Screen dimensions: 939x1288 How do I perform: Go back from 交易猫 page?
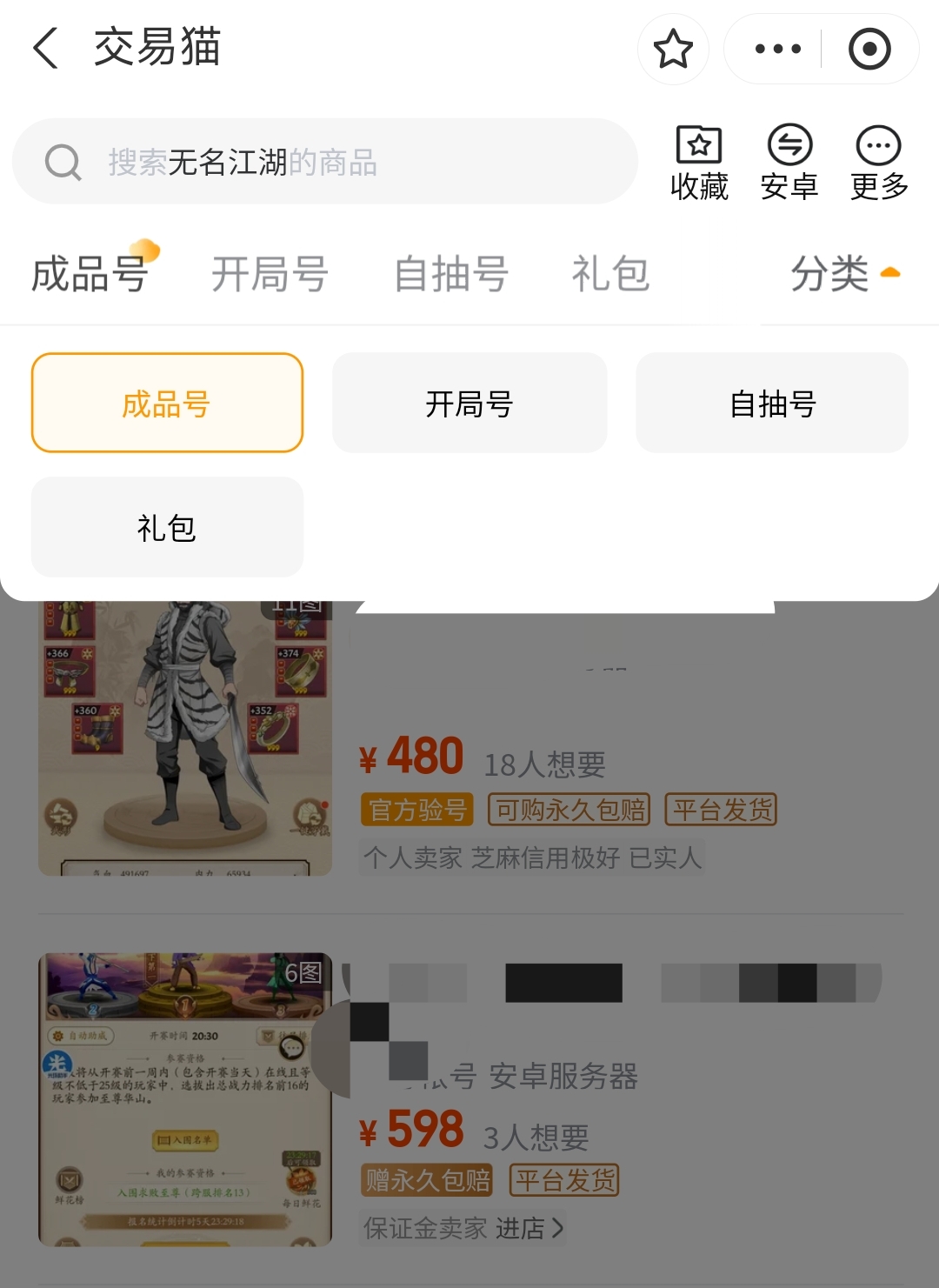[45, 48]
